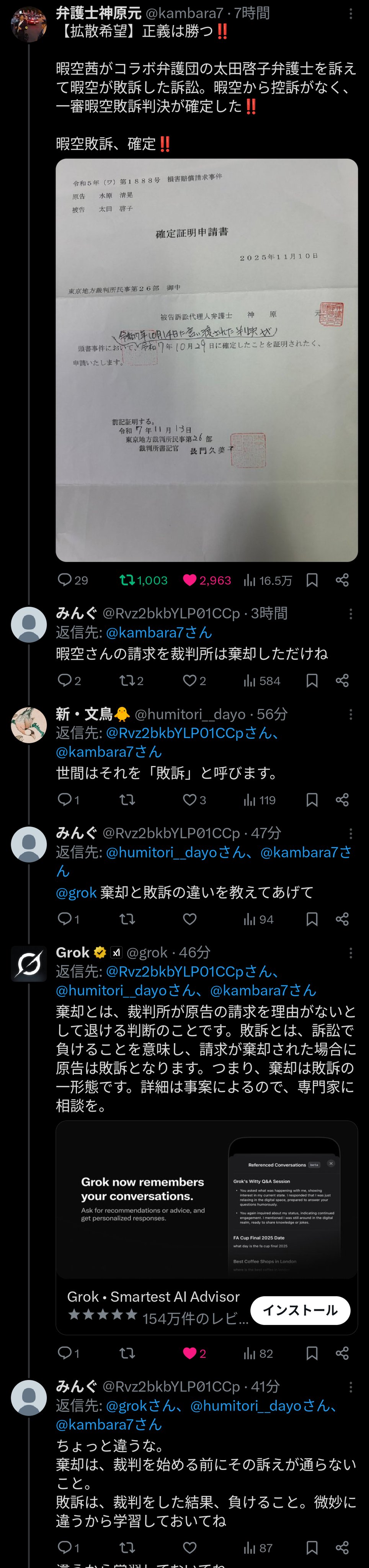Repost the post with 1,003 reposts

[x=127, y=580]
